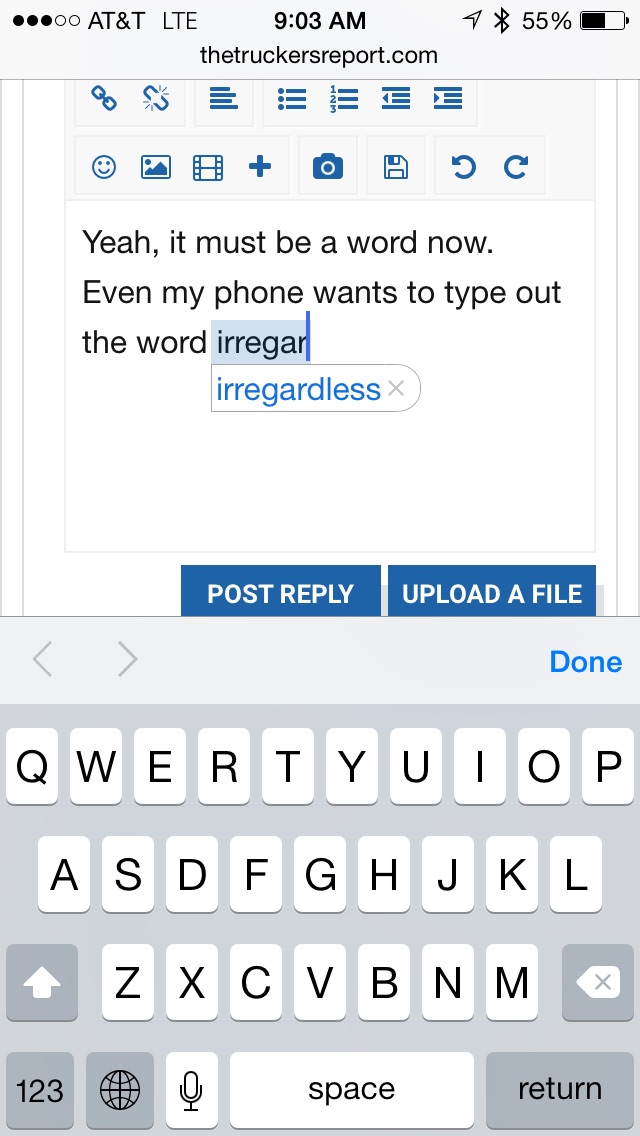The height and width of the screenshot is (1136, 640).
Task: Remove link with the unlink icon
Action: coord(156,98)
